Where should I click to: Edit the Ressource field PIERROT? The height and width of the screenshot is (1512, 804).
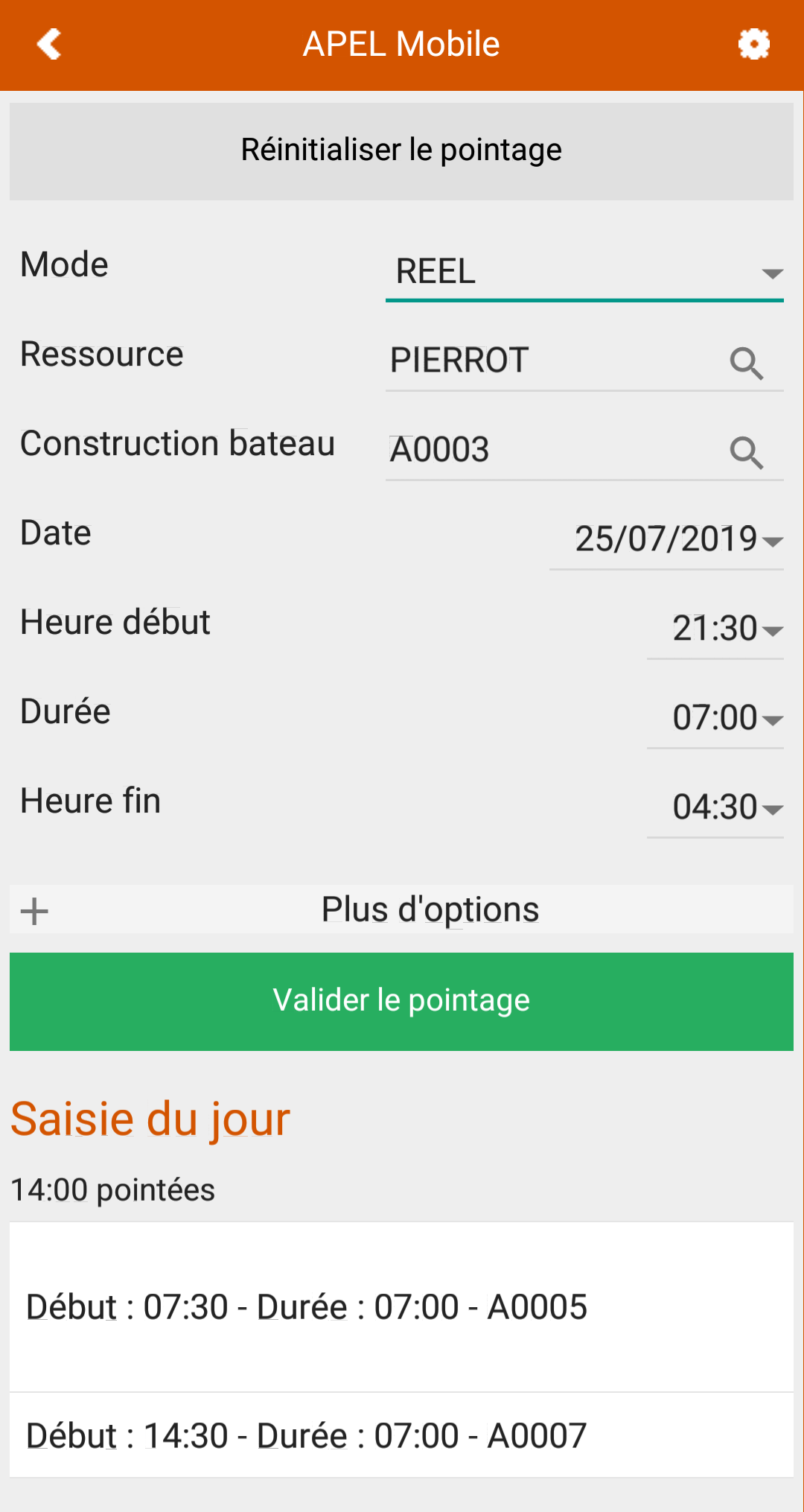click(x=551, y=361)
